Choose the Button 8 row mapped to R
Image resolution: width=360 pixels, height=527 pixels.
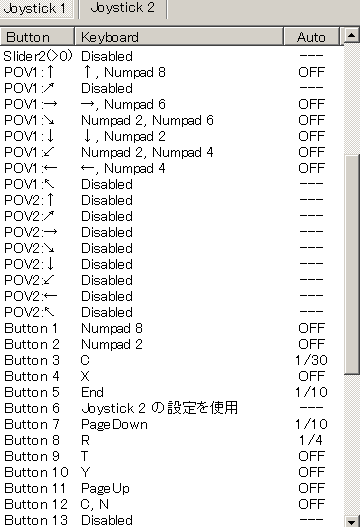pyautogui.click(x=172, y=440)
